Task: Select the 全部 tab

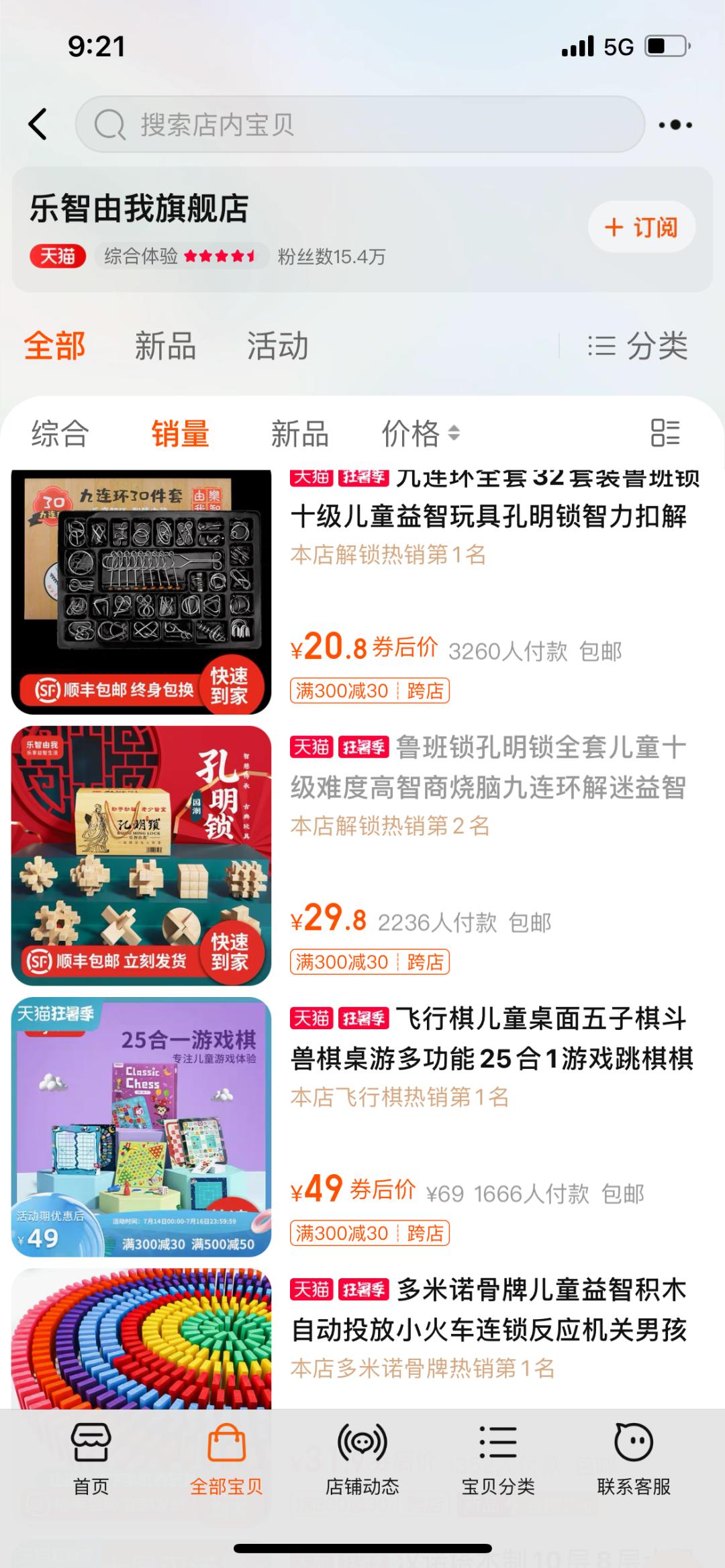Action: pyautogui.click(x=54, y=347)
